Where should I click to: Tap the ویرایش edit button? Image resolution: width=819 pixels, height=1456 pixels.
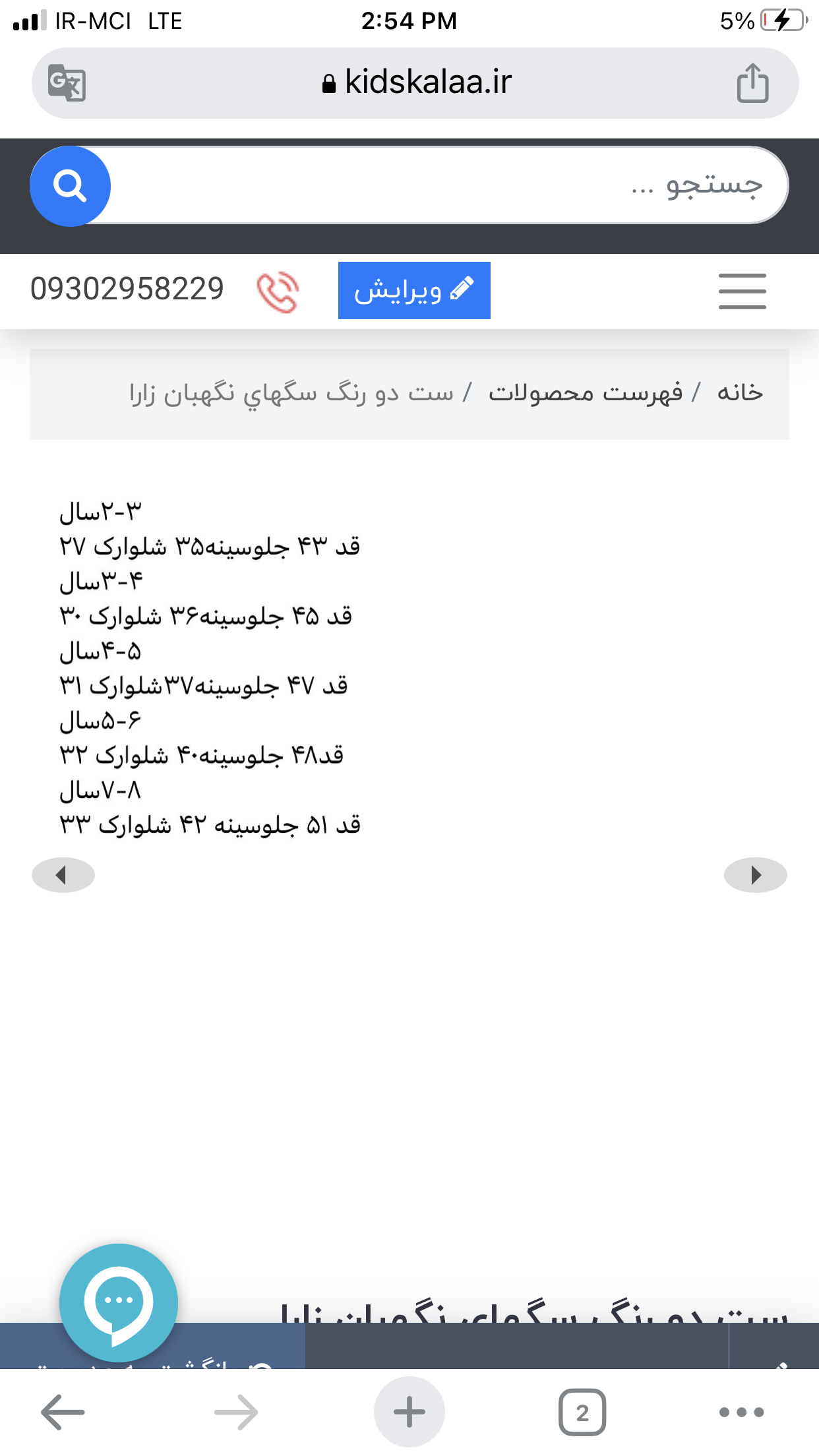pyautogui.click(x=414, y=290)
